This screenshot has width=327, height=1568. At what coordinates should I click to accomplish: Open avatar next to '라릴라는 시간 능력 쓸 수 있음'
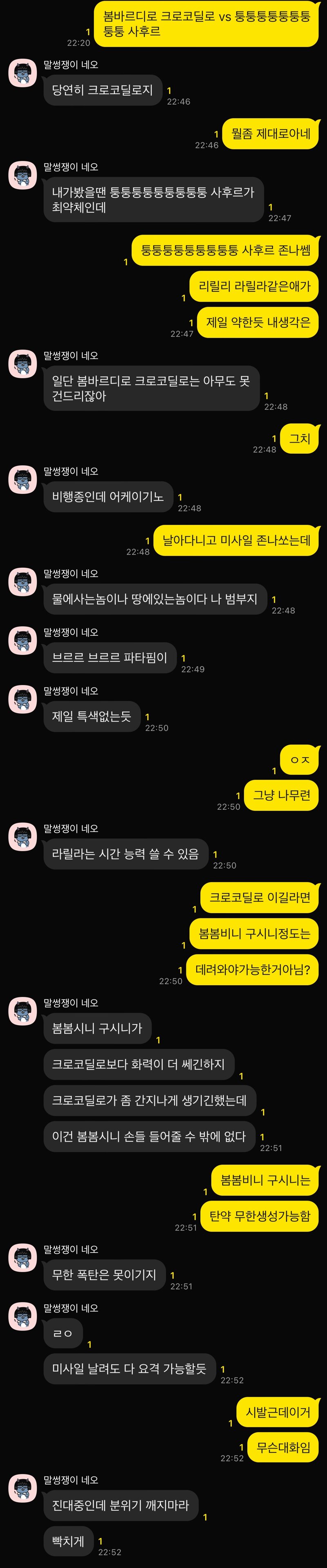pyautogui.click(x=22, y=838)
